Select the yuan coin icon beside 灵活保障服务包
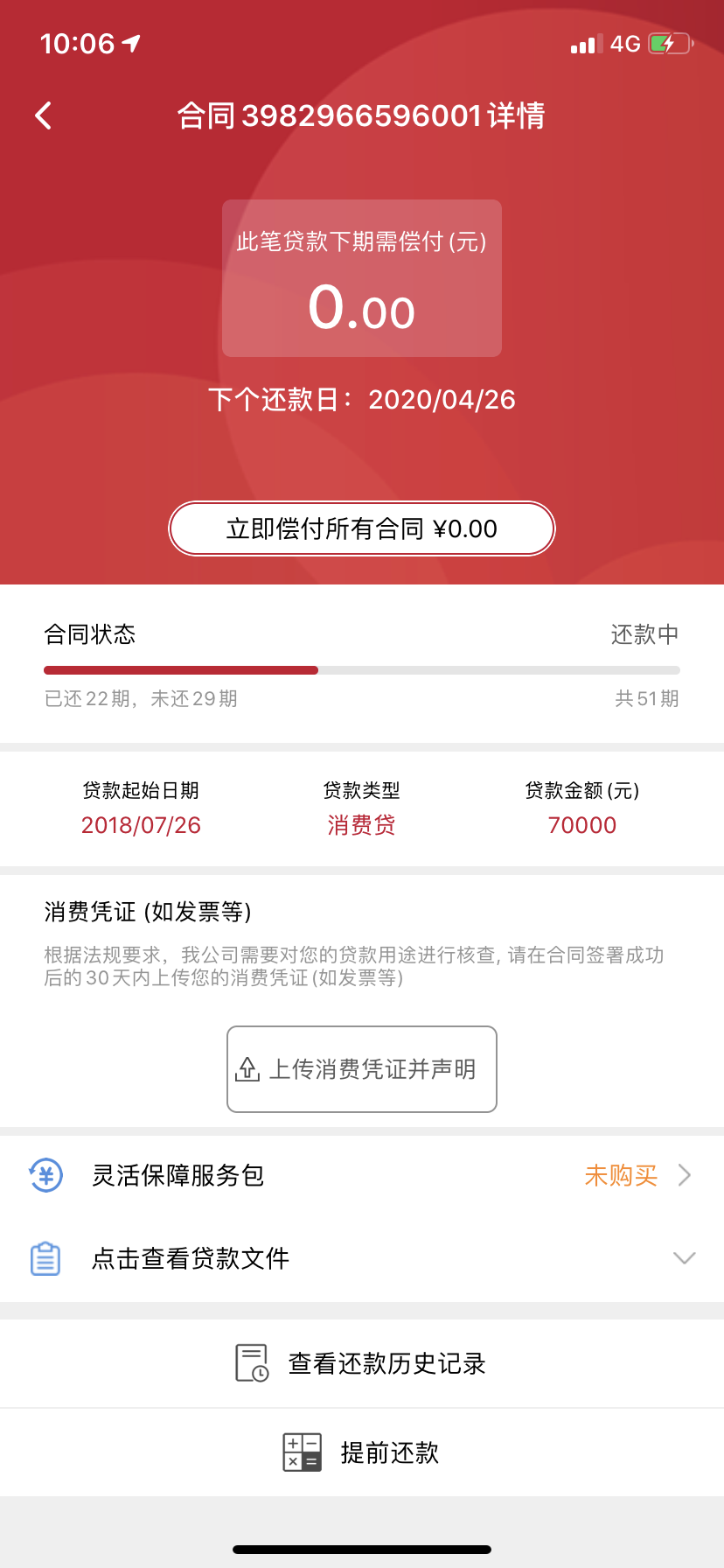This screenshot has height=1568, width=724. click(x=46, y=1175)
